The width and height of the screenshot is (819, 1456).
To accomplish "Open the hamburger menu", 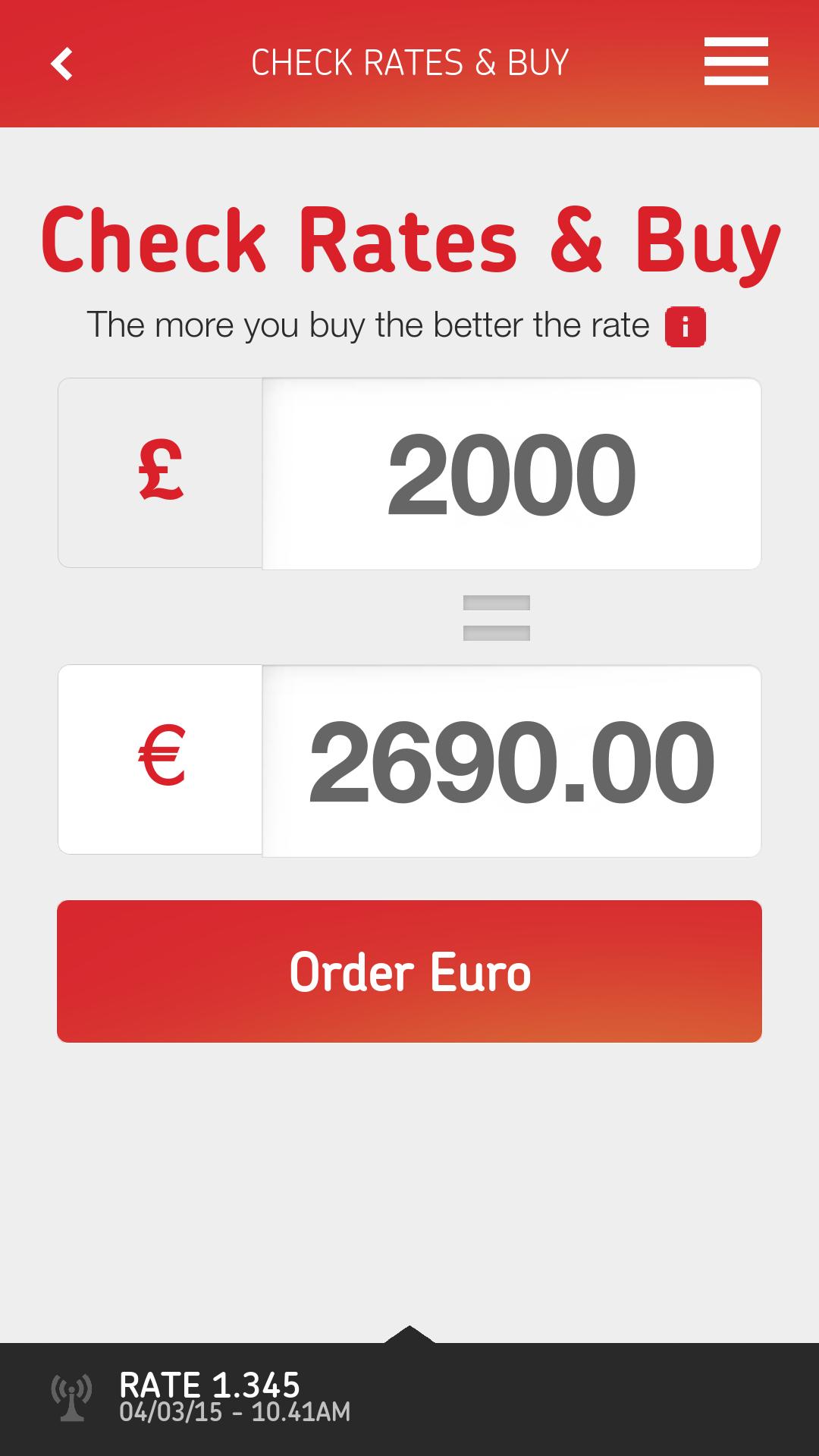I will [736, 61].
